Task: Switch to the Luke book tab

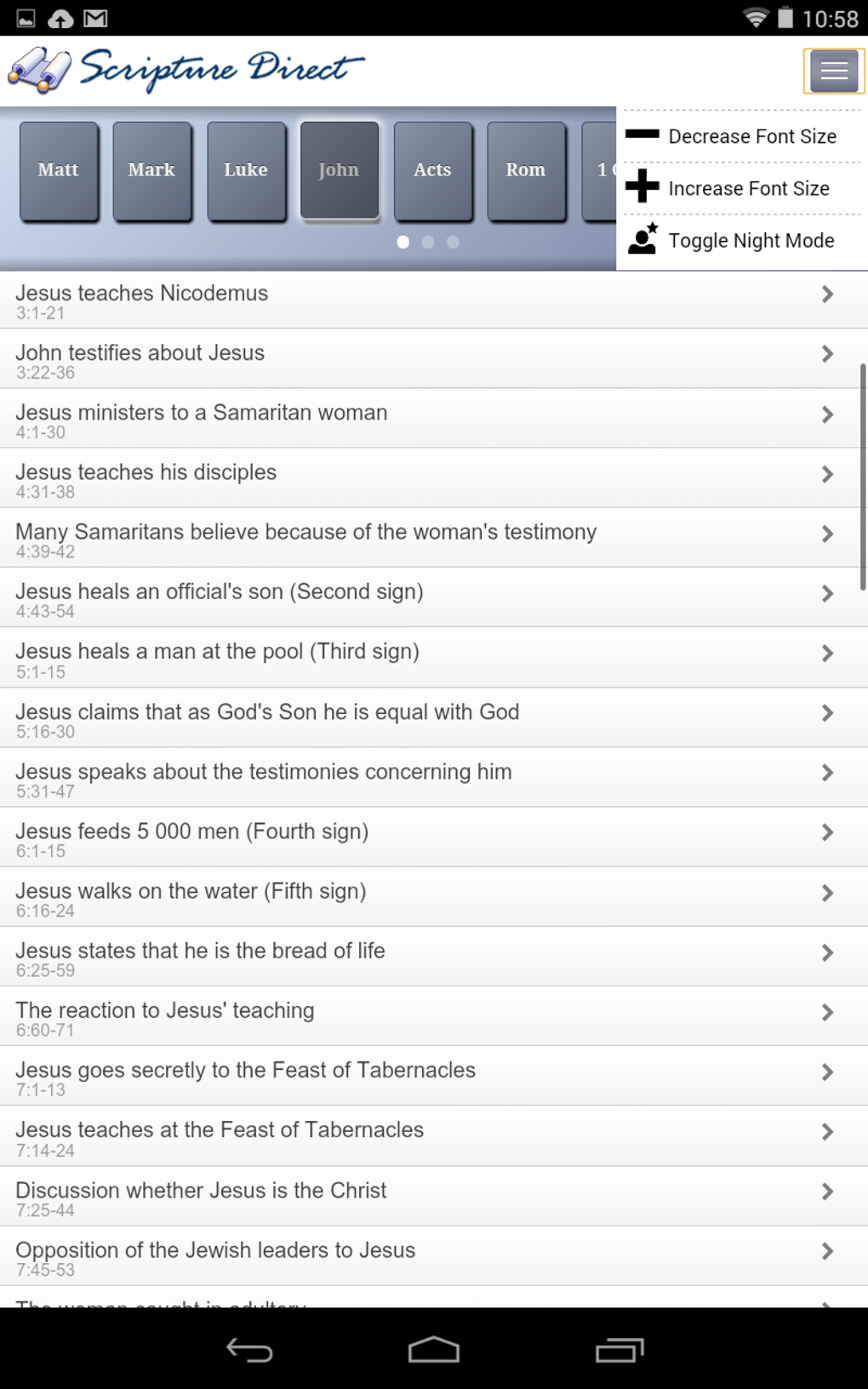Action: [x=245, y=169]
